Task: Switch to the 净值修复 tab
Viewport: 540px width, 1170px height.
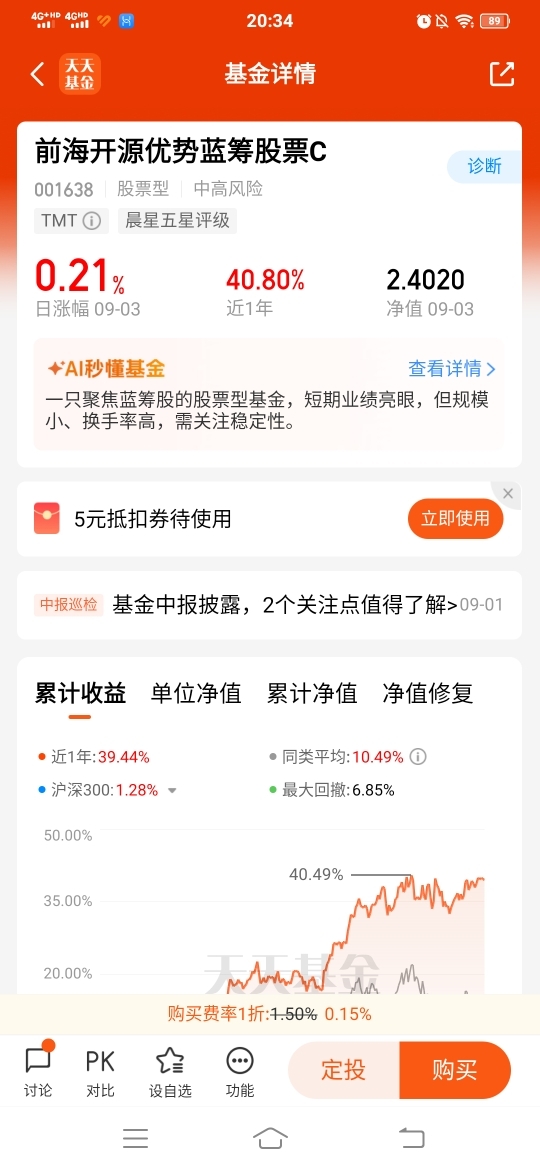Action: point(427,693)
